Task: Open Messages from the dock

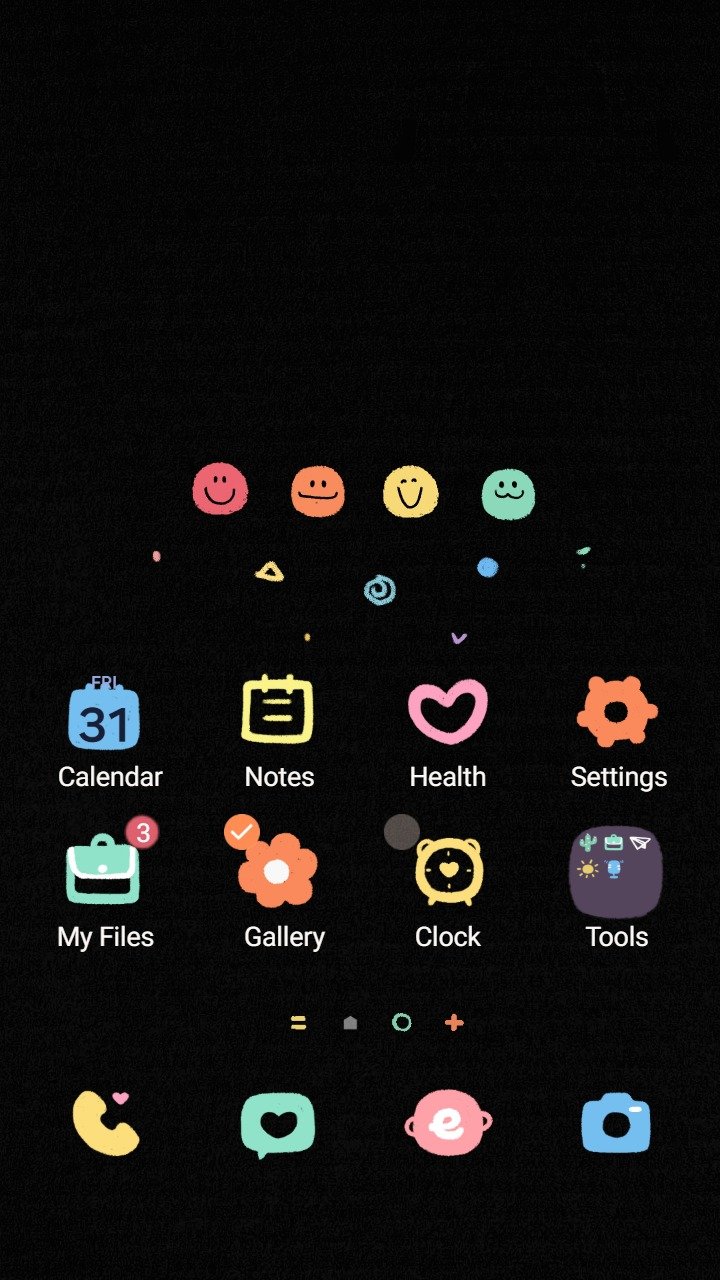Action: click(x=278, y=1124)
